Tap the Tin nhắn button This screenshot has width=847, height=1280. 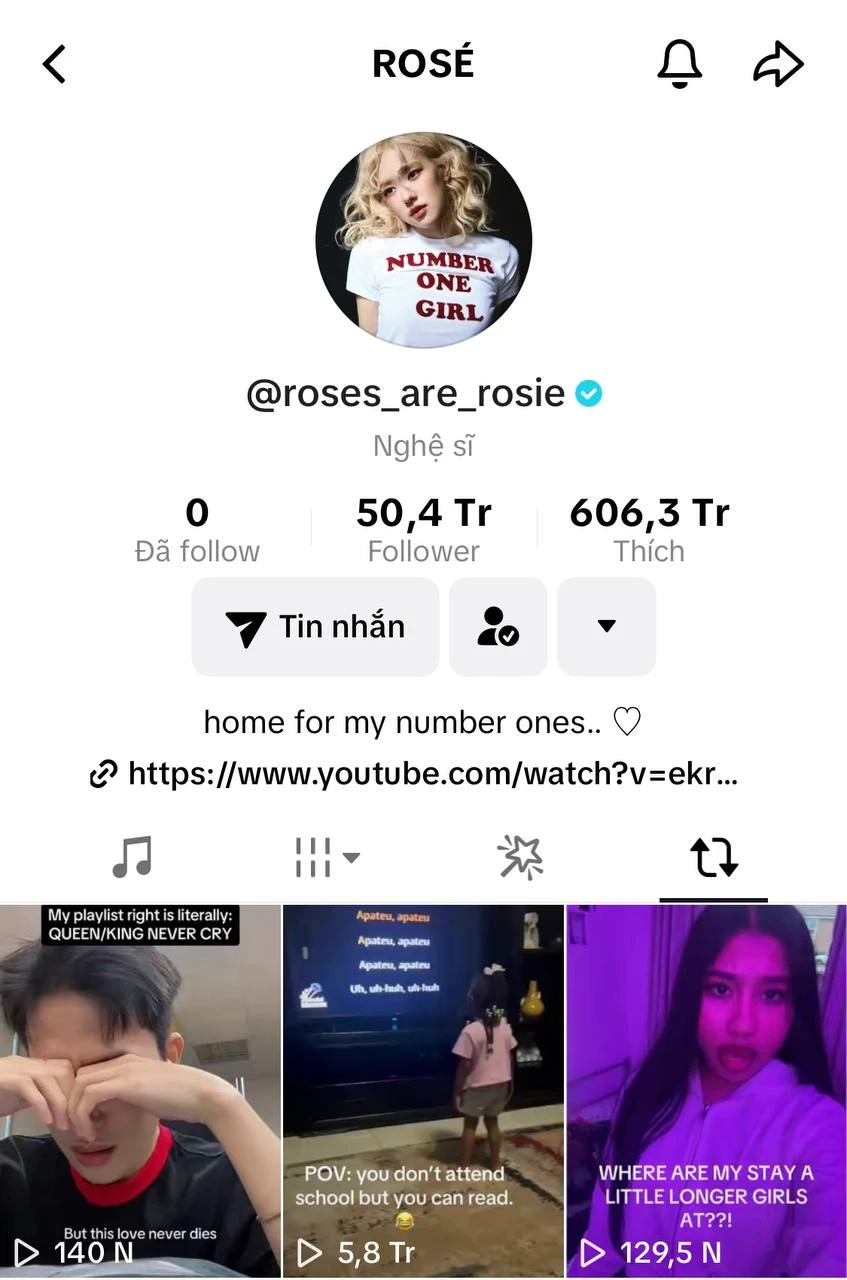pos(315,627)
